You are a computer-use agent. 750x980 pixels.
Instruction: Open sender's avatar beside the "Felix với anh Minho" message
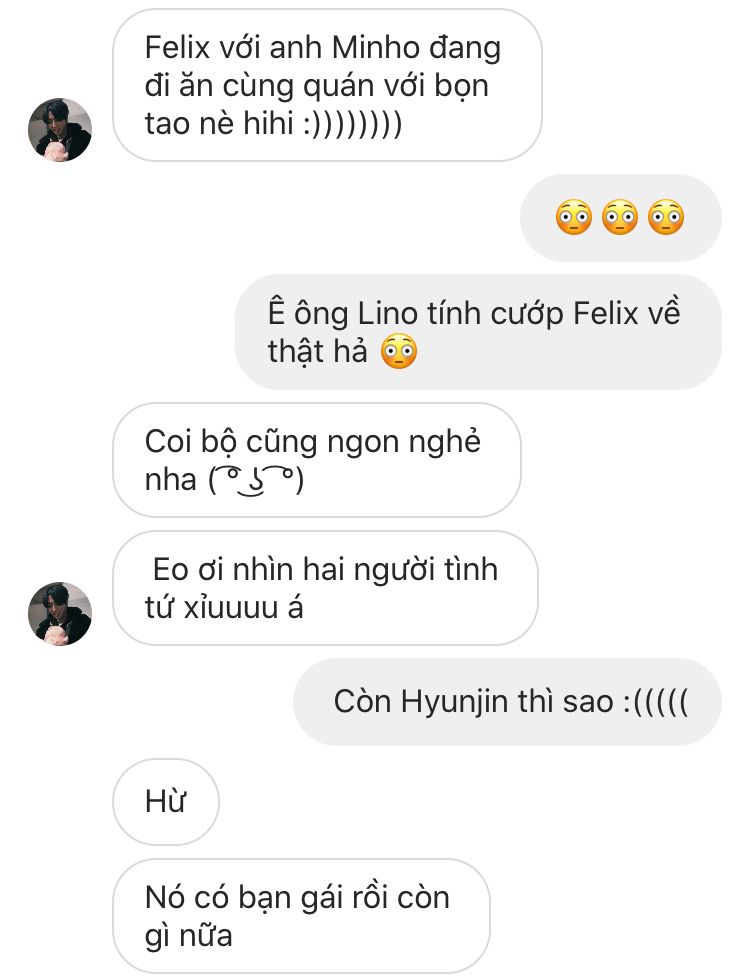pos(60,130)
